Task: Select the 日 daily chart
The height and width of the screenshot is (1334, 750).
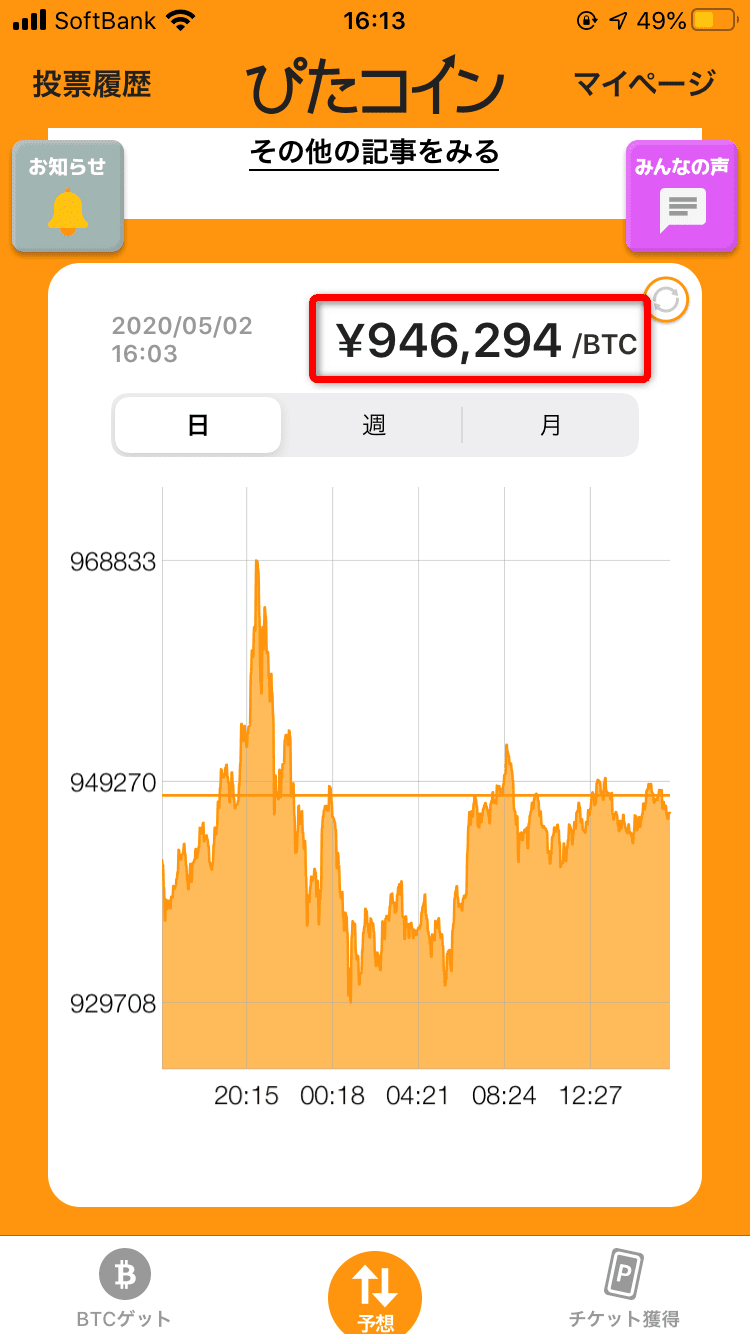Action: point(198,425)
